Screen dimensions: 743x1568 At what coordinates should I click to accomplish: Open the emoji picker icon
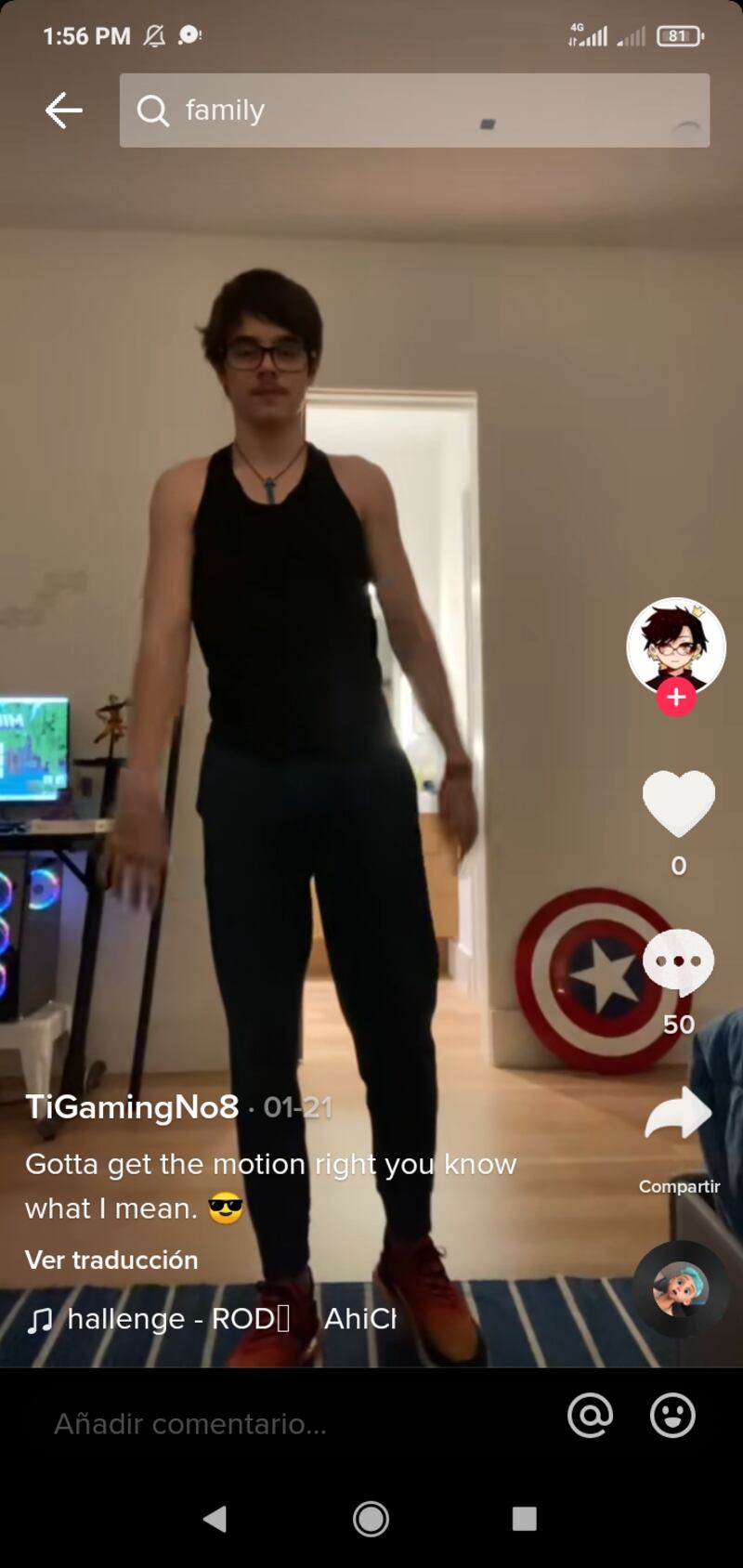[x=672, y=1416]
